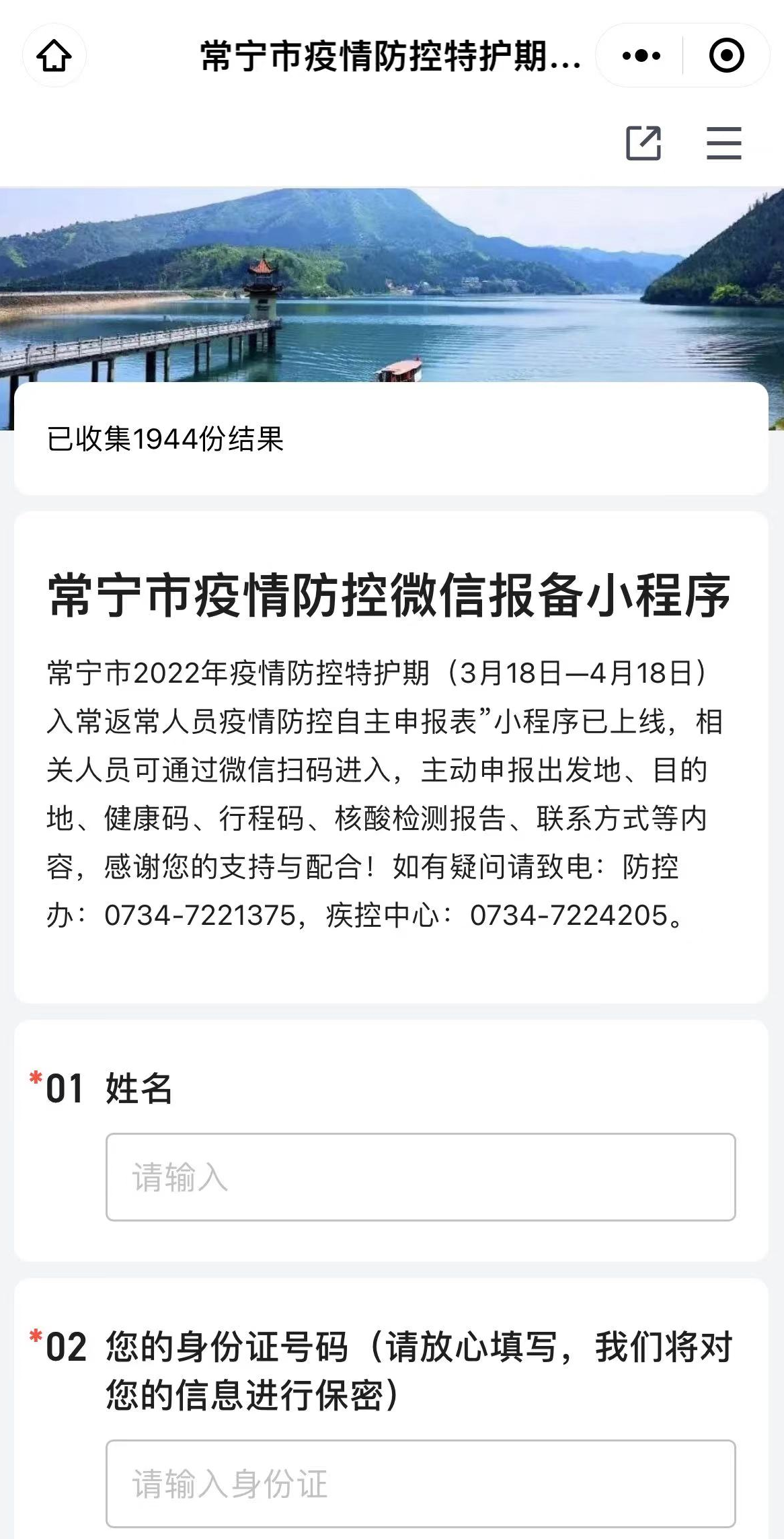Focus the 姓名 input field

click(420, 1177)
